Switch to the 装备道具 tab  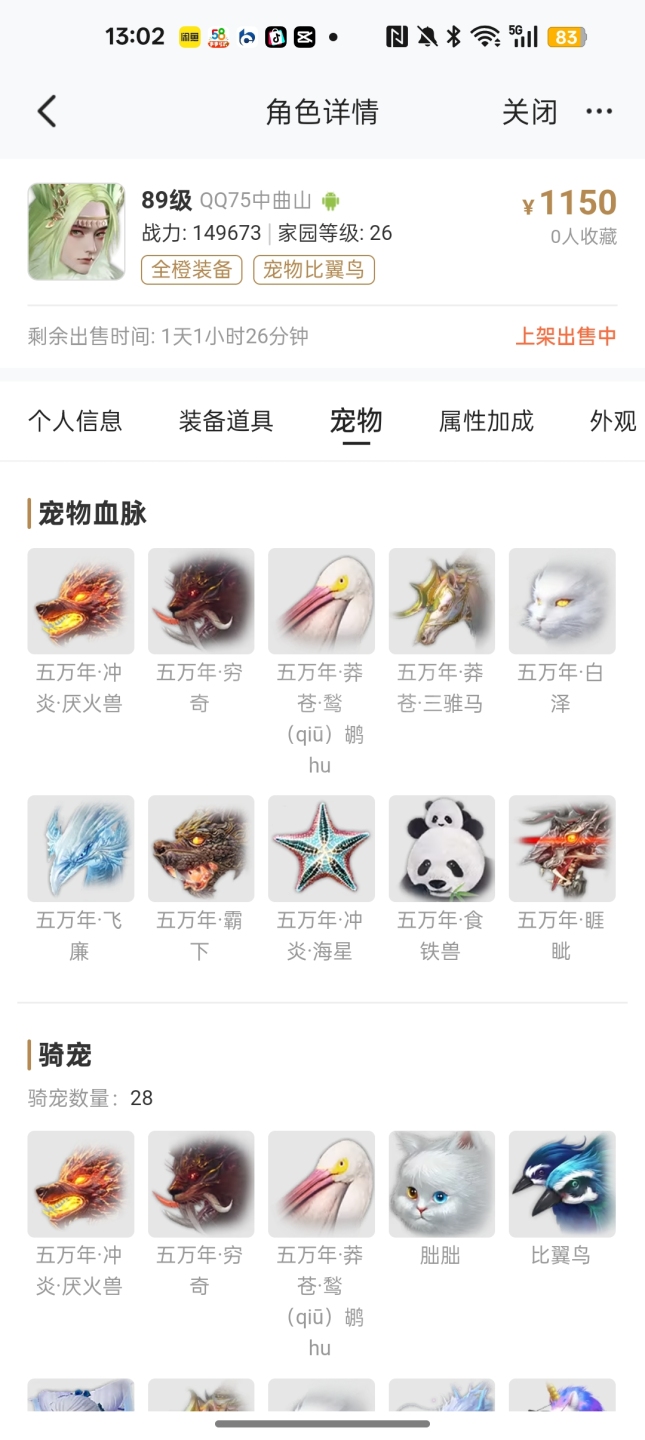tap(226, 421)
